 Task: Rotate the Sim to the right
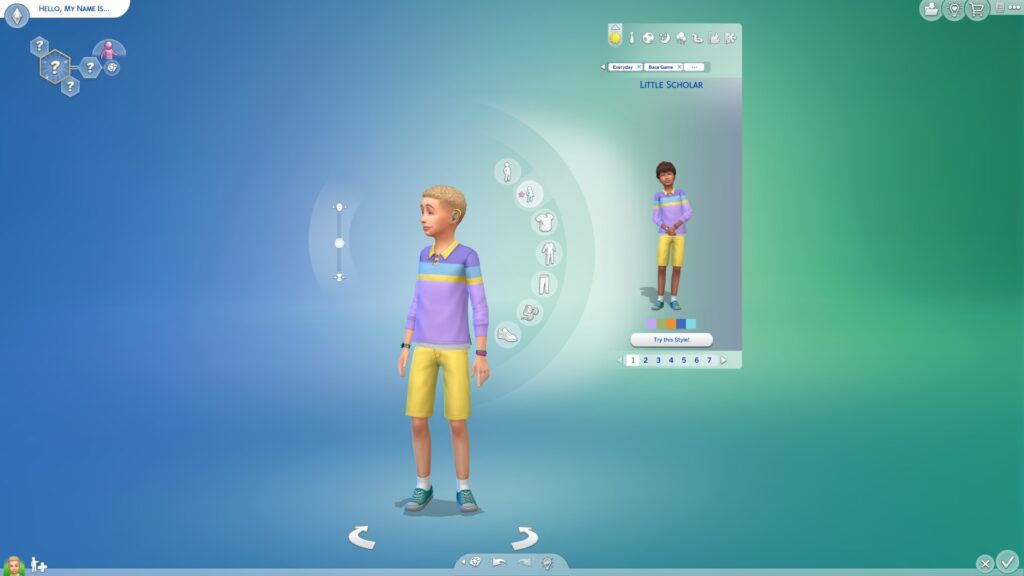point(524,537)
